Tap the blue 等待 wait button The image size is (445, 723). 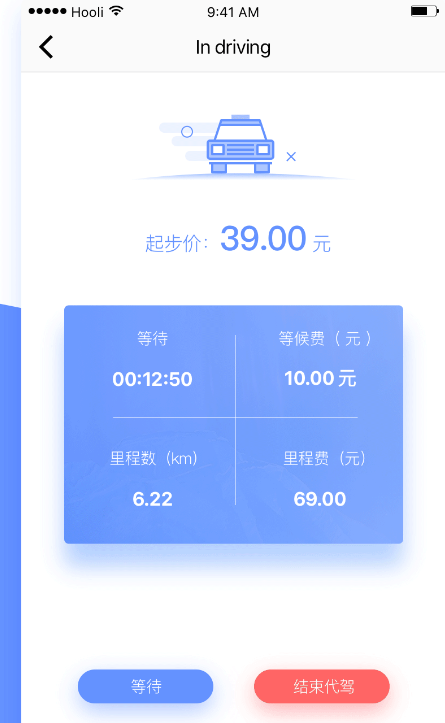(x=146, y=686)
